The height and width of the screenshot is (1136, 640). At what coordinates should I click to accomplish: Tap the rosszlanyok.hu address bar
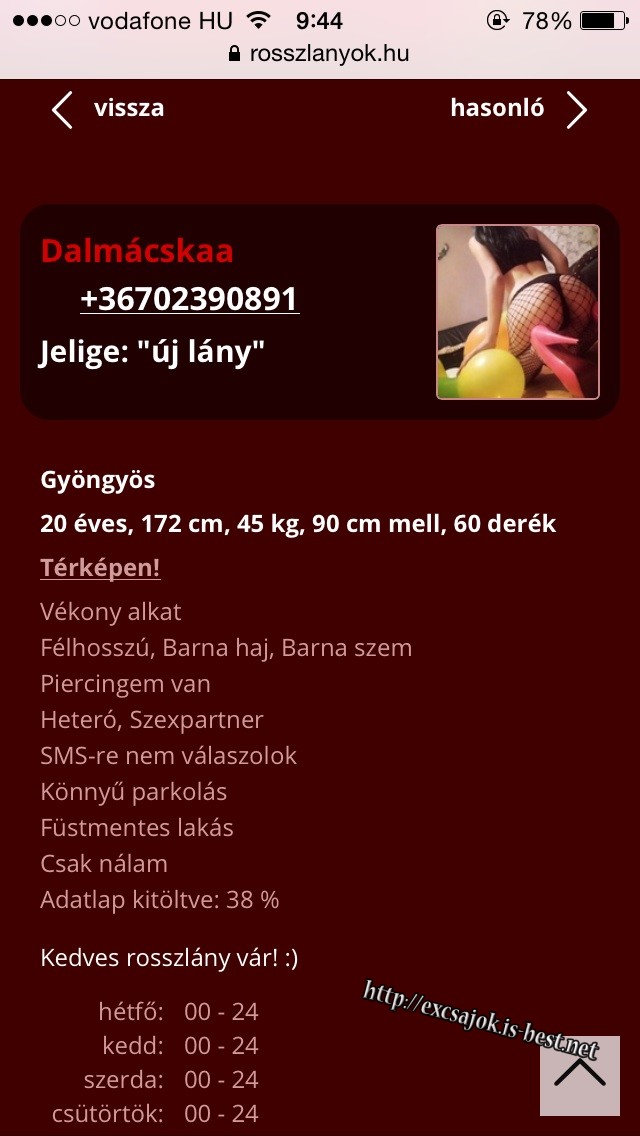click(x=319, y=54)
